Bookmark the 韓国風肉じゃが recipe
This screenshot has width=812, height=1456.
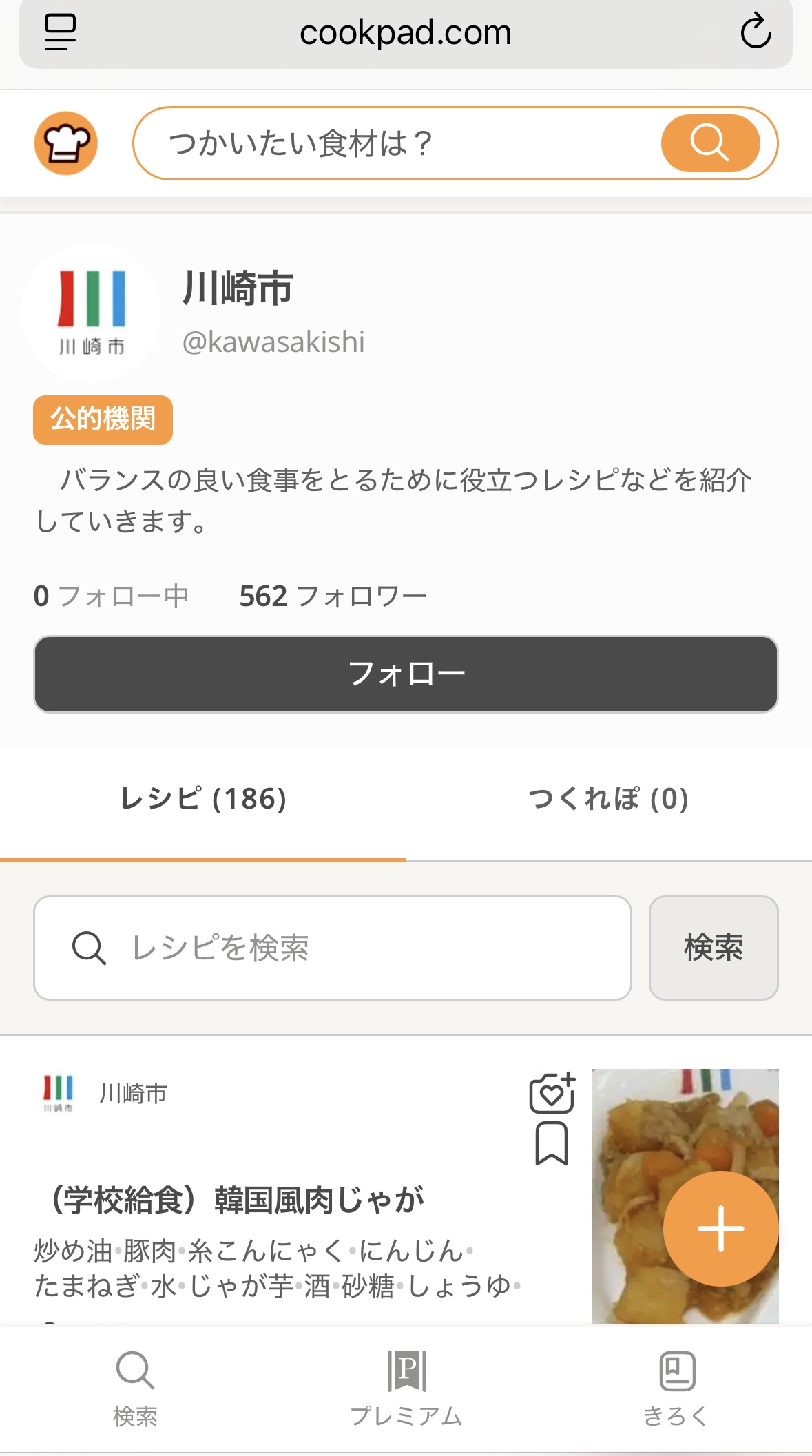pyautogui.click(x=551, y=1143)
